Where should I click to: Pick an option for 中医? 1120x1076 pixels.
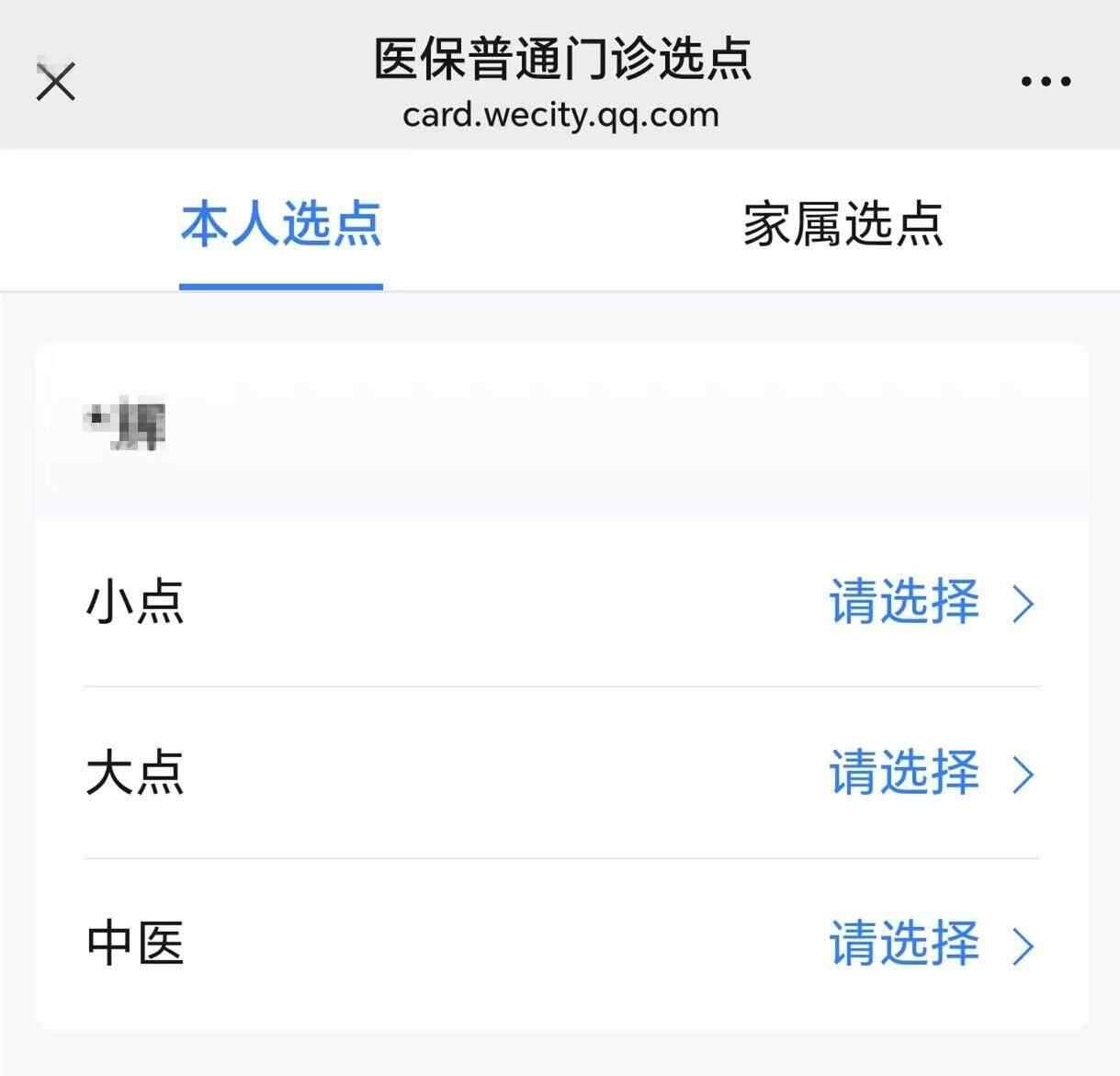[930, 944]
